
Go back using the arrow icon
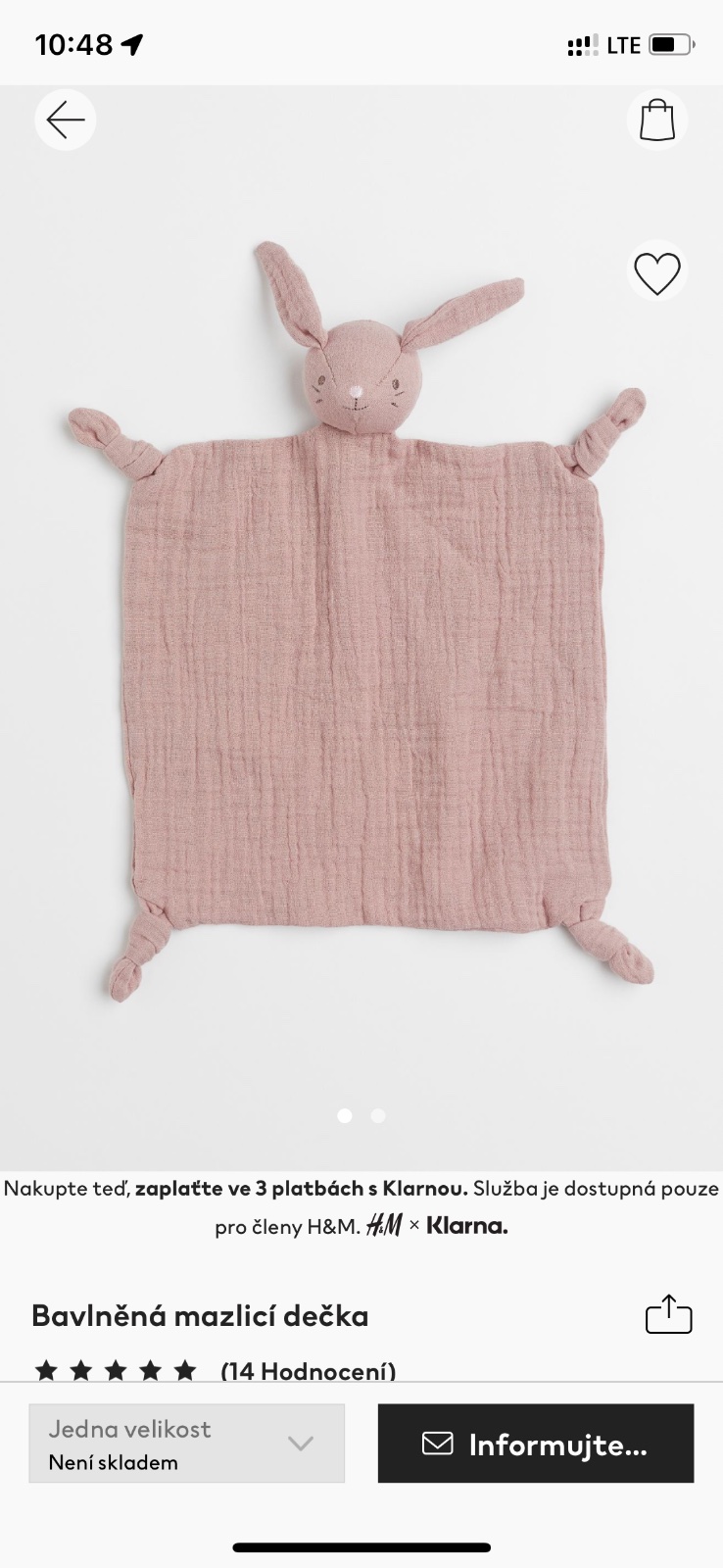click(x=66, y=121)
